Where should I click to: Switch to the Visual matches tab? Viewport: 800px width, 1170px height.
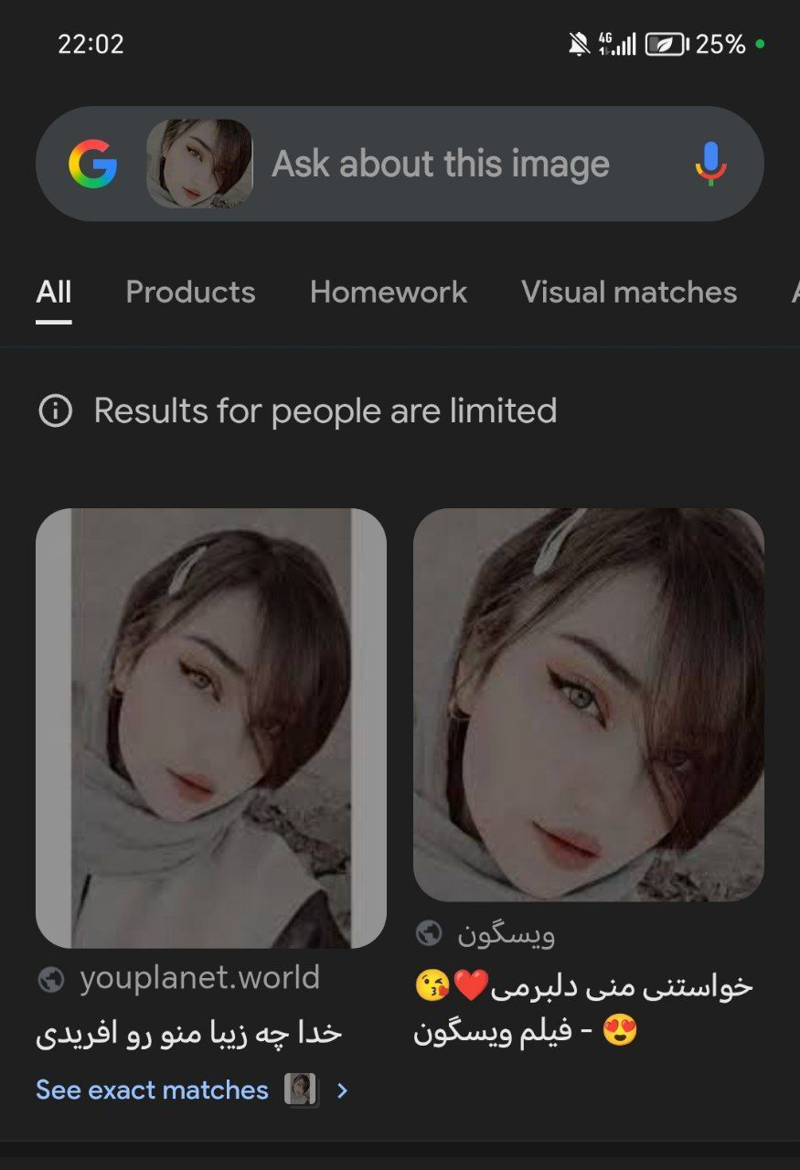[628, 292]
